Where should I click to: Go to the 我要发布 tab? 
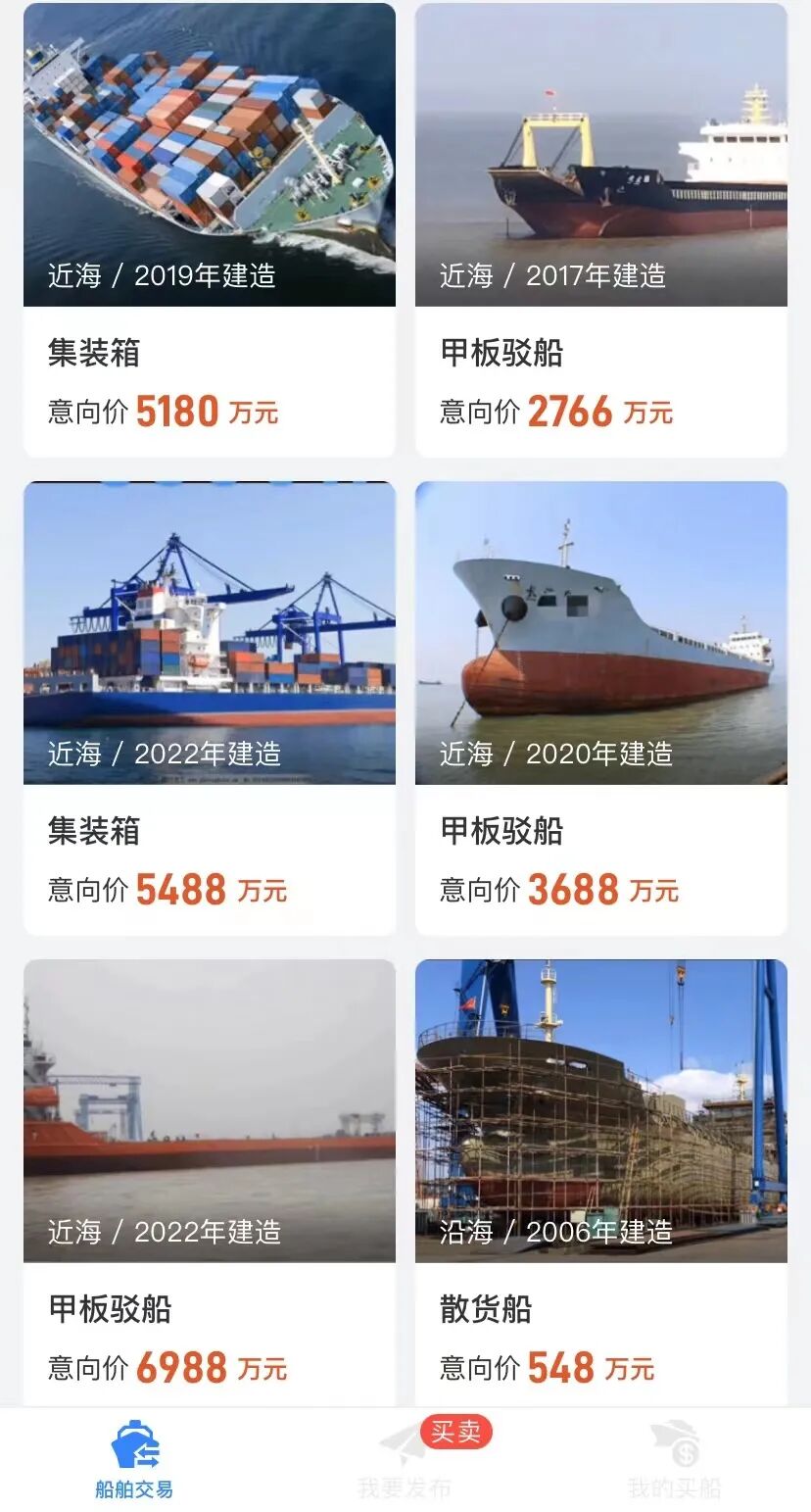pyautogui.click(x=405, y=1462)
